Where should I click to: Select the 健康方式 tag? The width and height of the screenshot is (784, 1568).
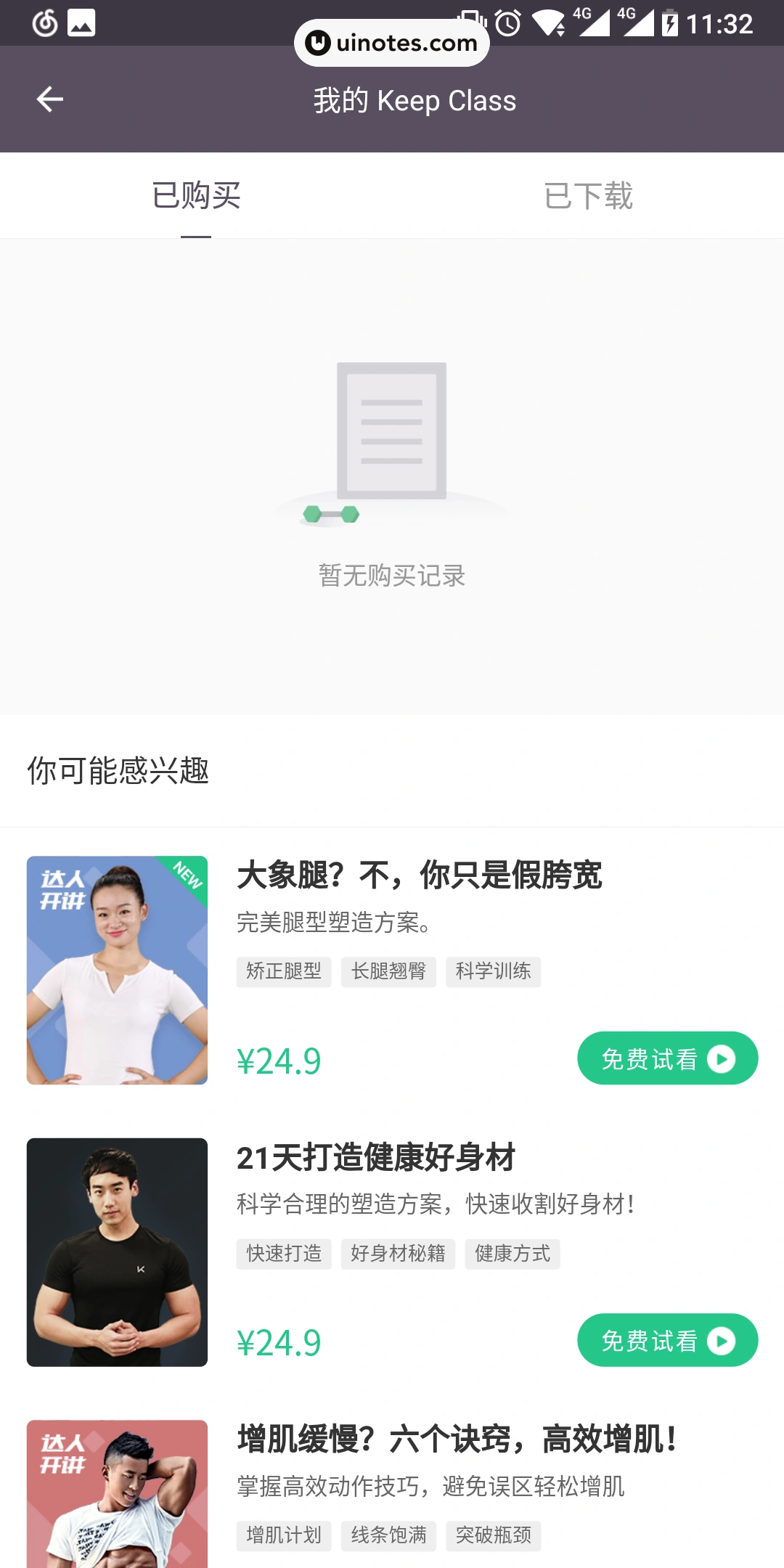(x=513, y=1254)
